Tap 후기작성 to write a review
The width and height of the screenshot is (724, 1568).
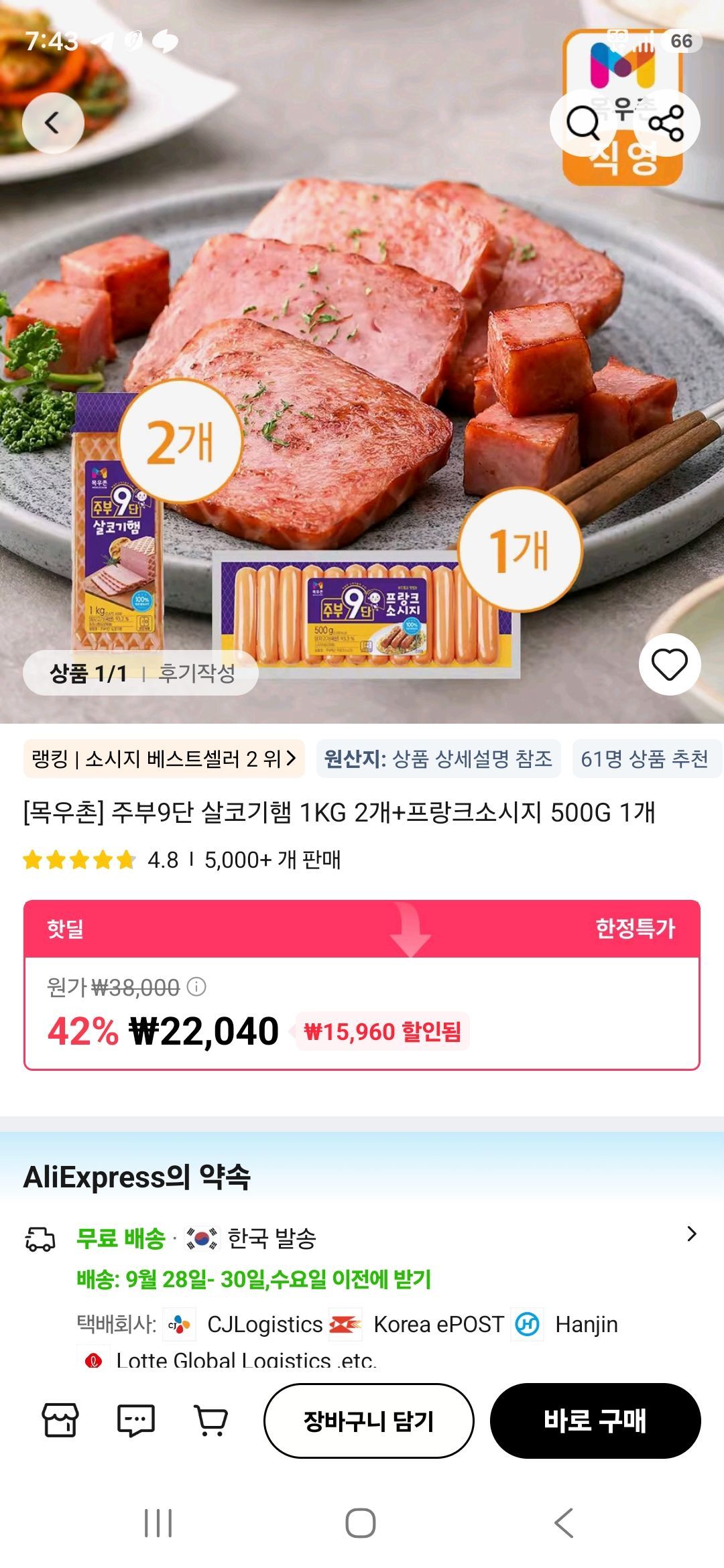click(x=197, y=673)
